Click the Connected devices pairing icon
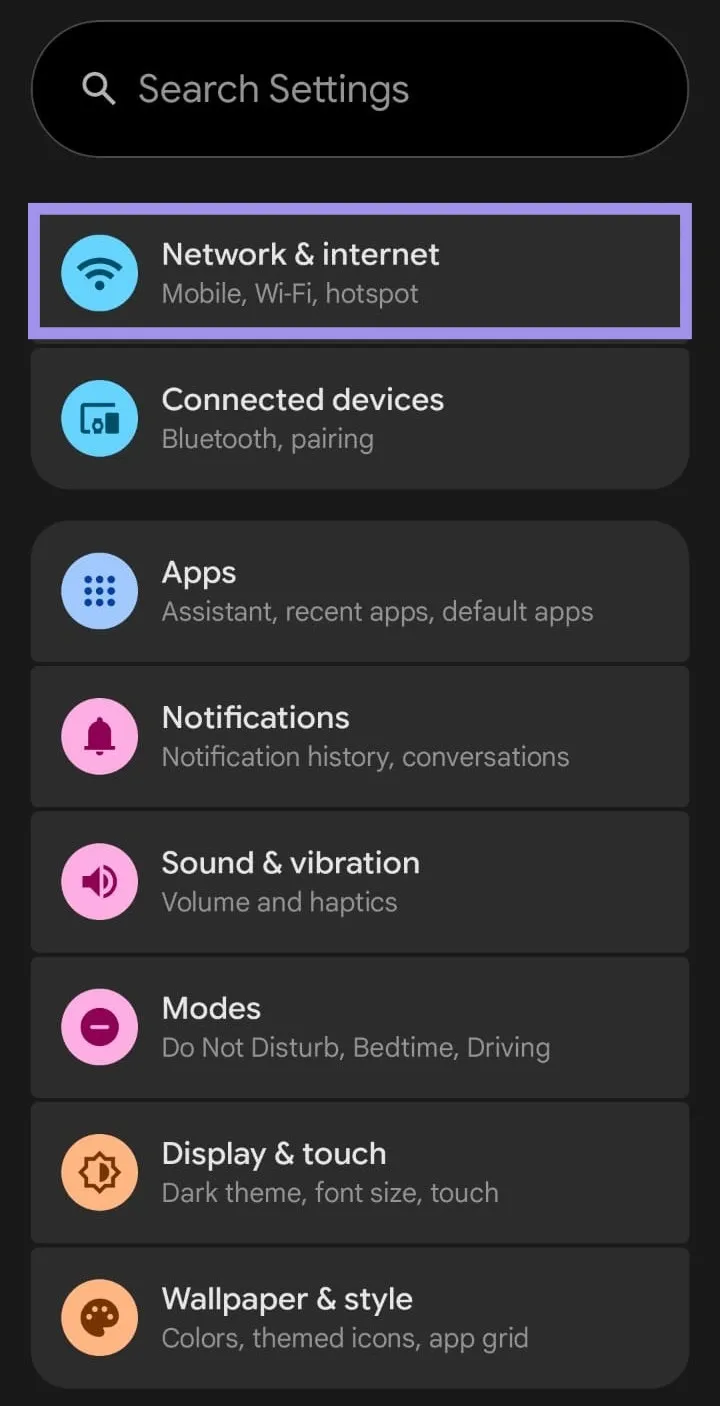 pos(99,417)
